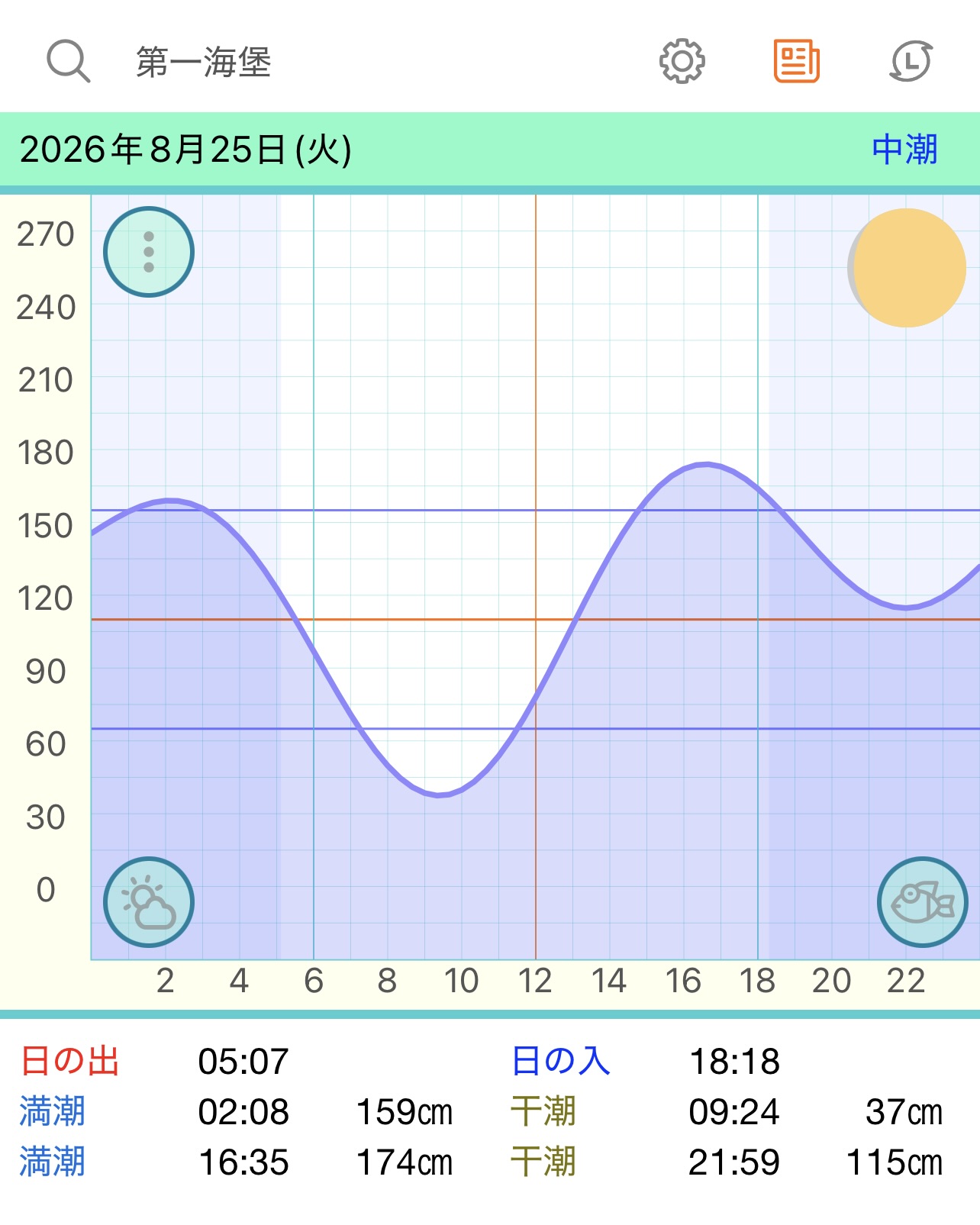Viewport: 980px width, 1225px height.
Task: Tap the clock history icon
Action: pyautogui.click(x=911, y=61)
